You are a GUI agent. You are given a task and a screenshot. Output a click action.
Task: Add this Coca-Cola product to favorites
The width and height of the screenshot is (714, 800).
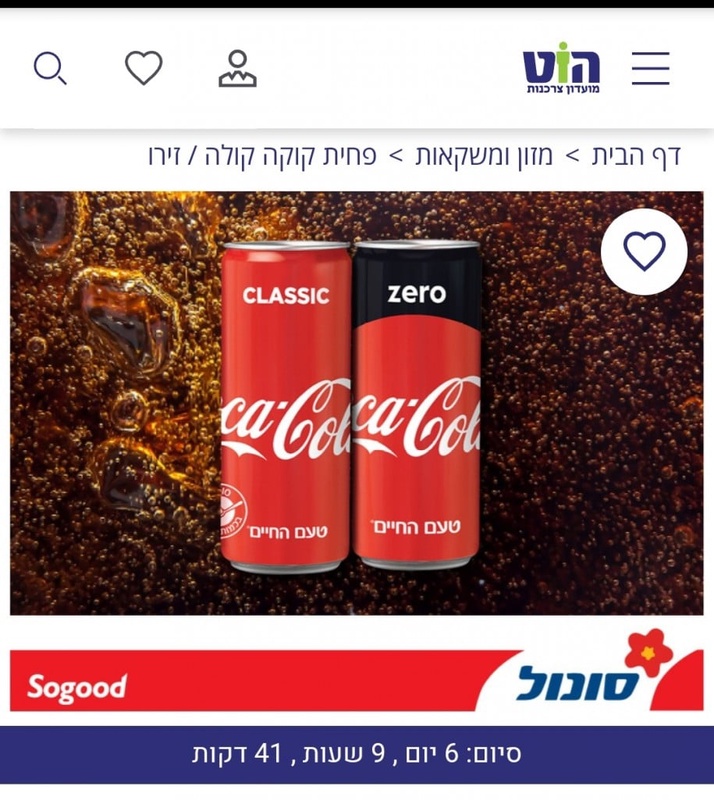pos(644,252)
